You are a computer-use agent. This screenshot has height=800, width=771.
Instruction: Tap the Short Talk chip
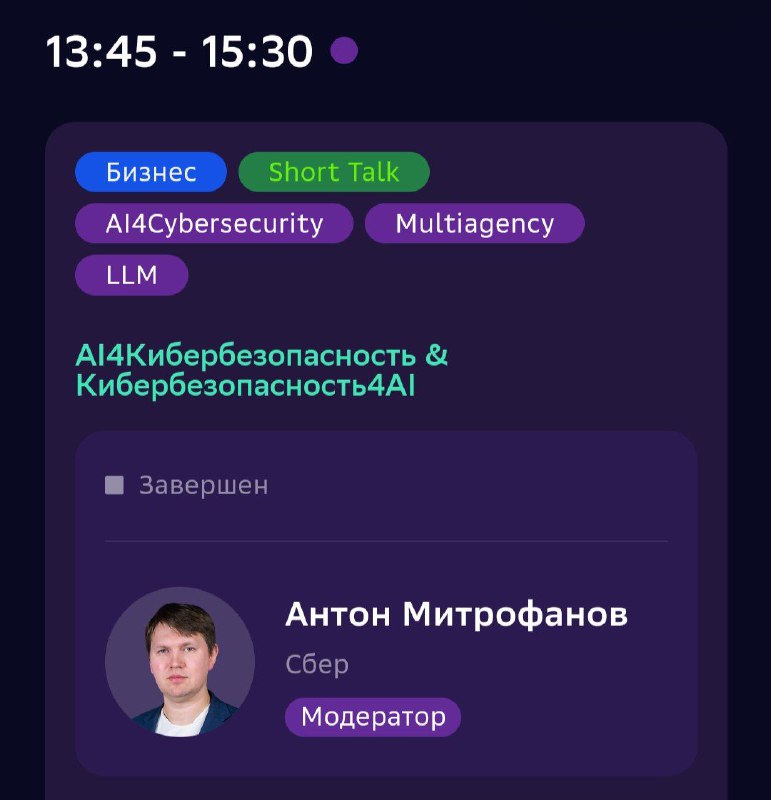[x=333, y=172]
